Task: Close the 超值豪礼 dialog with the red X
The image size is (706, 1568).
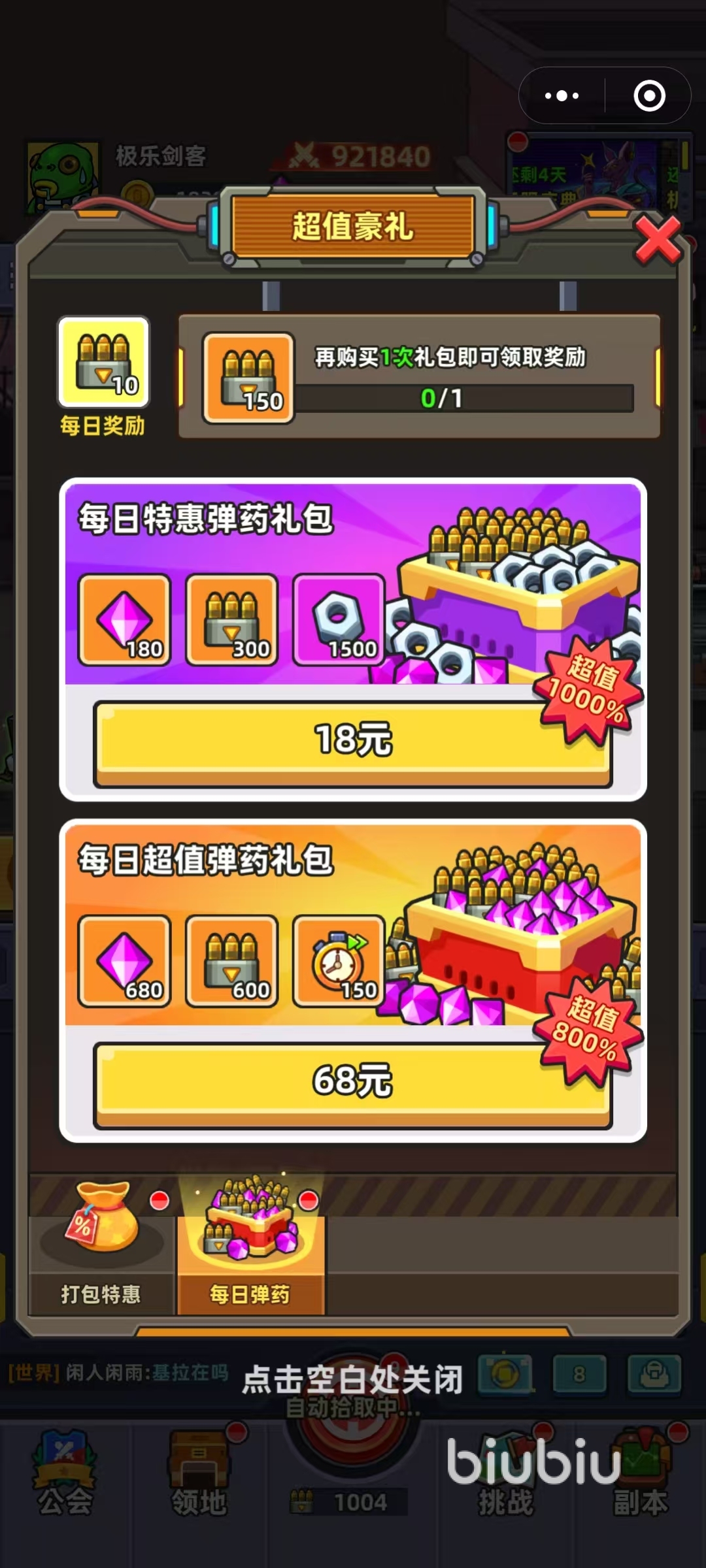Action: [x=658, y=240]
